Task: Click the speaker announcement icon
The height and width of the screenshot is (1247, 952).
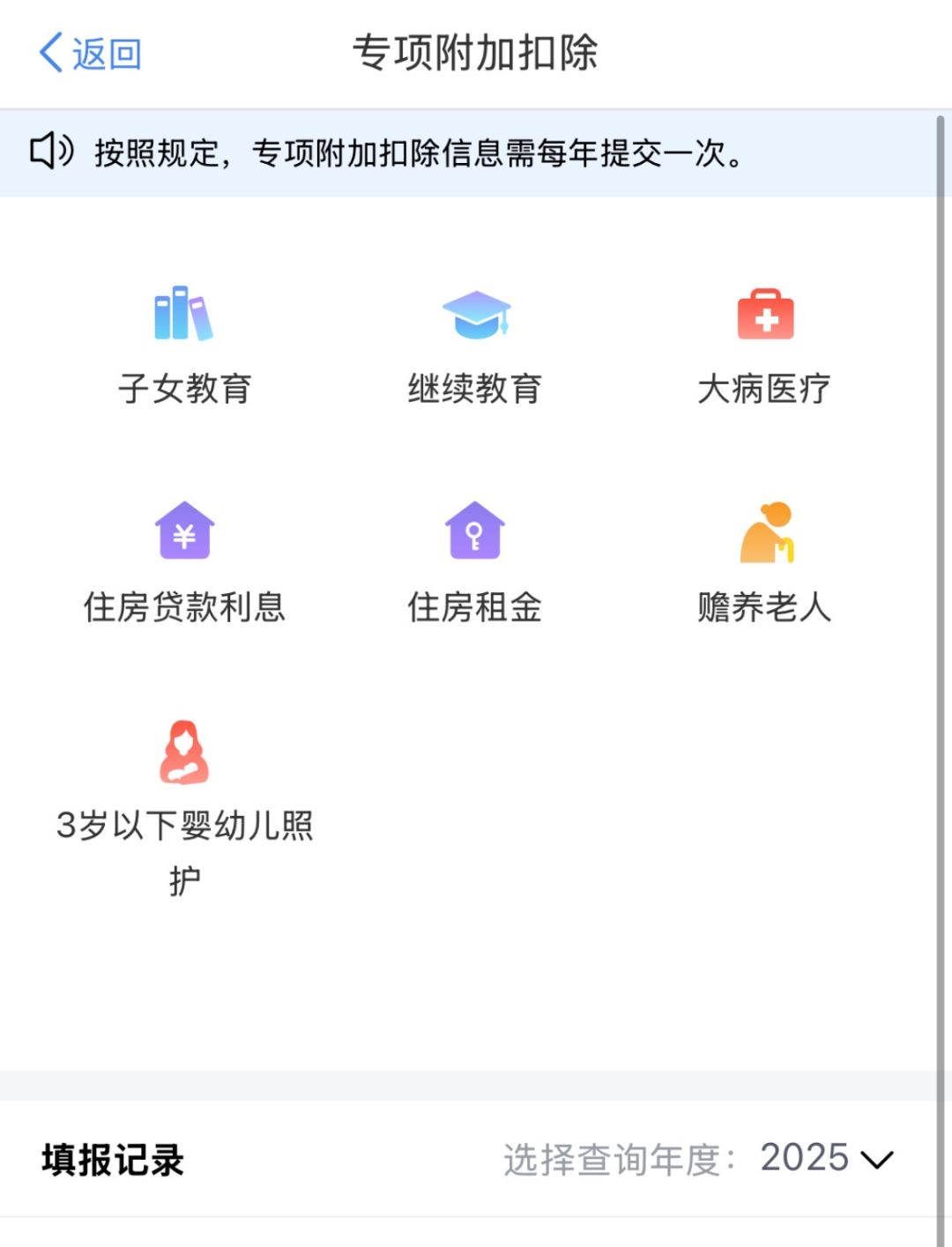Action: [x=53, y=152]
